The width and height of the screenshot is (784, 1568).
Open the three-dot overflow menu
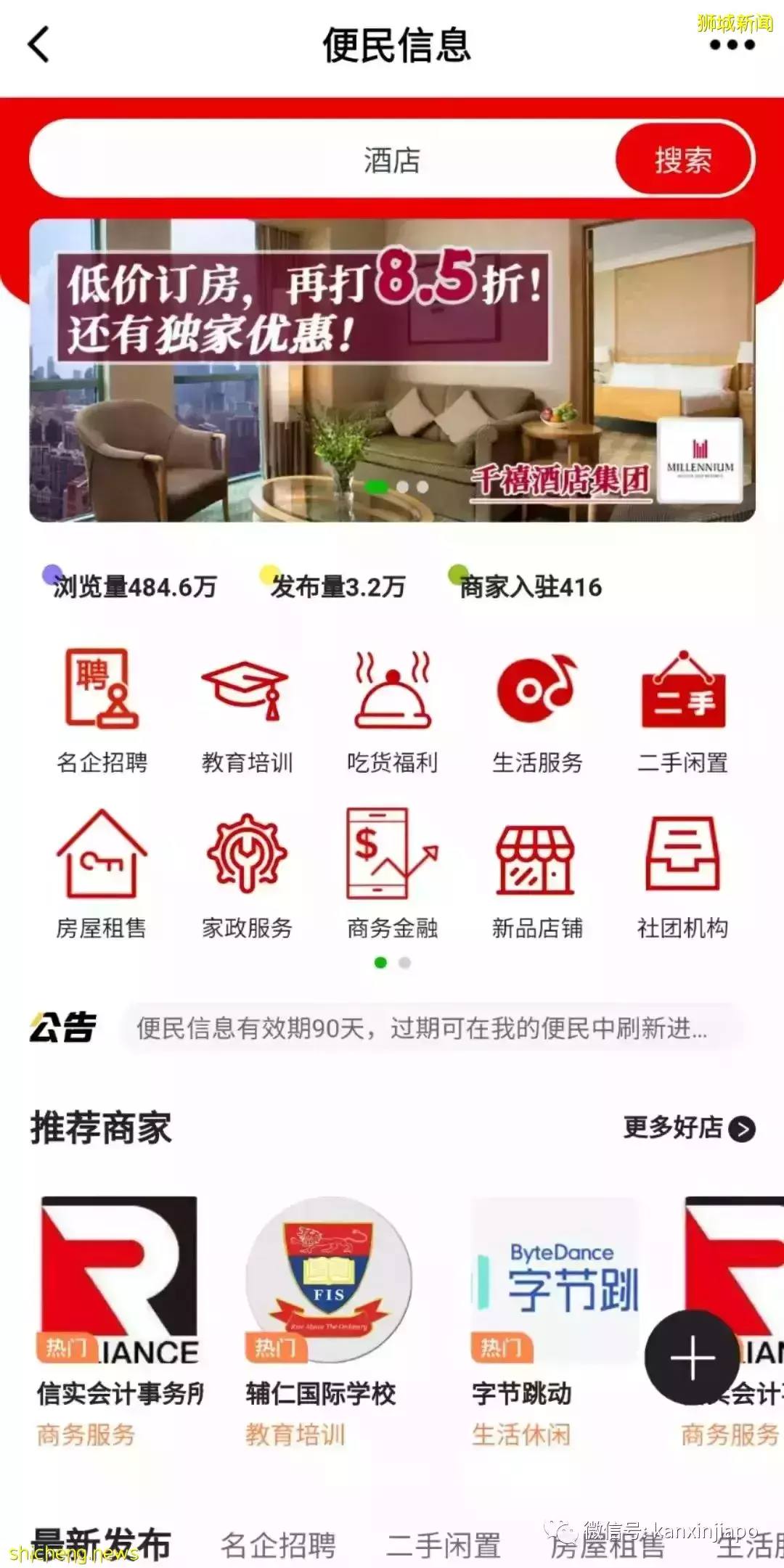point(732,45)
